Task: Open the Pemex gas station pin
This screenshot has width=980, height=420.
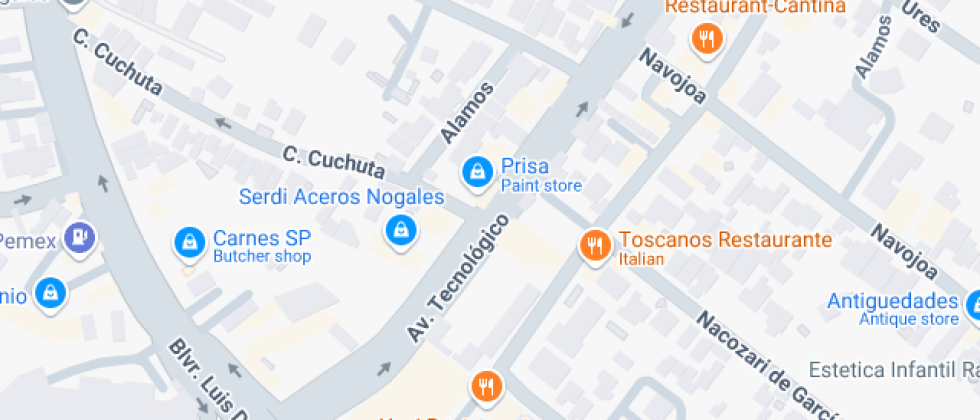Action: [78, 237]
